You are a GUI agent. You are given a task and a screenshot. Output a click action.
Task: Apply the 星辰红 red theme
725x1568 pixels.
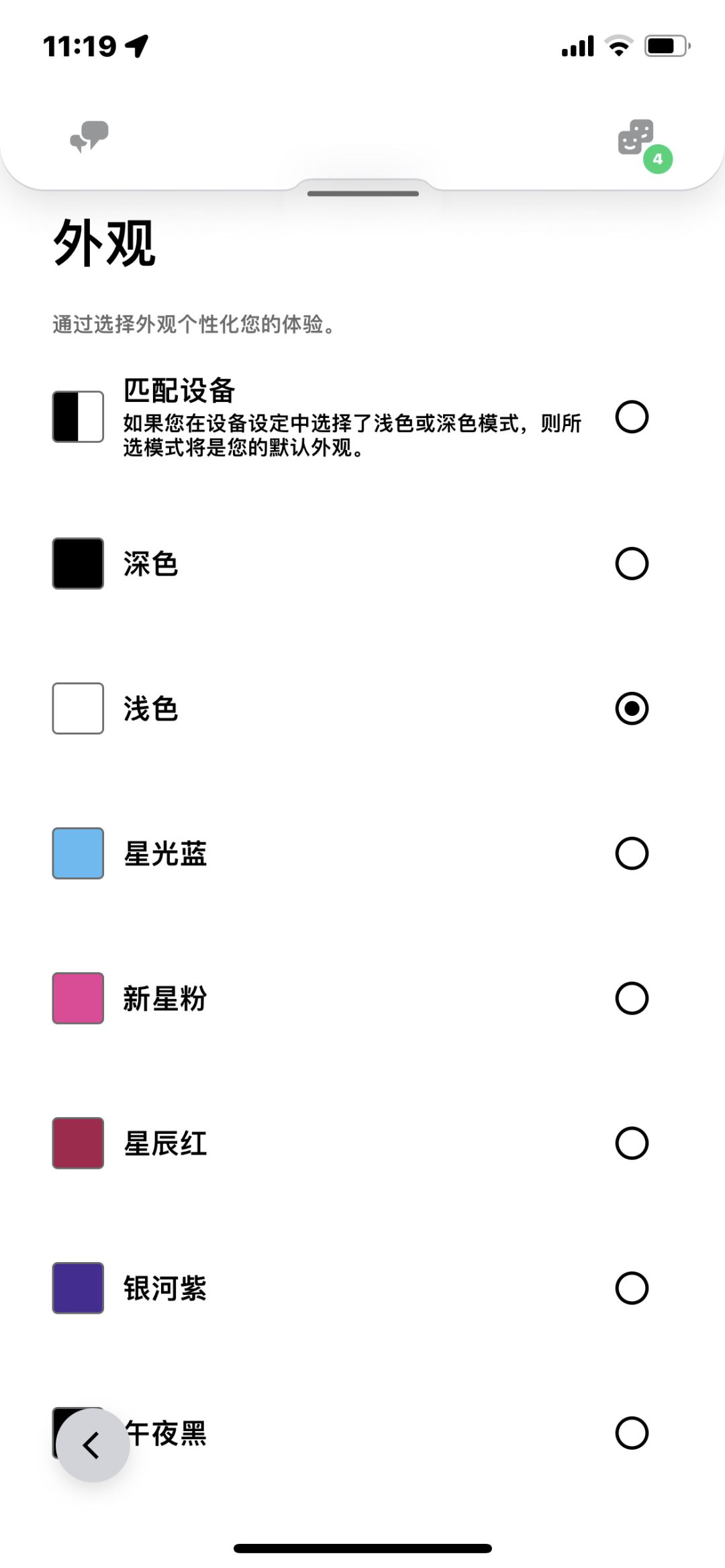631,1143
